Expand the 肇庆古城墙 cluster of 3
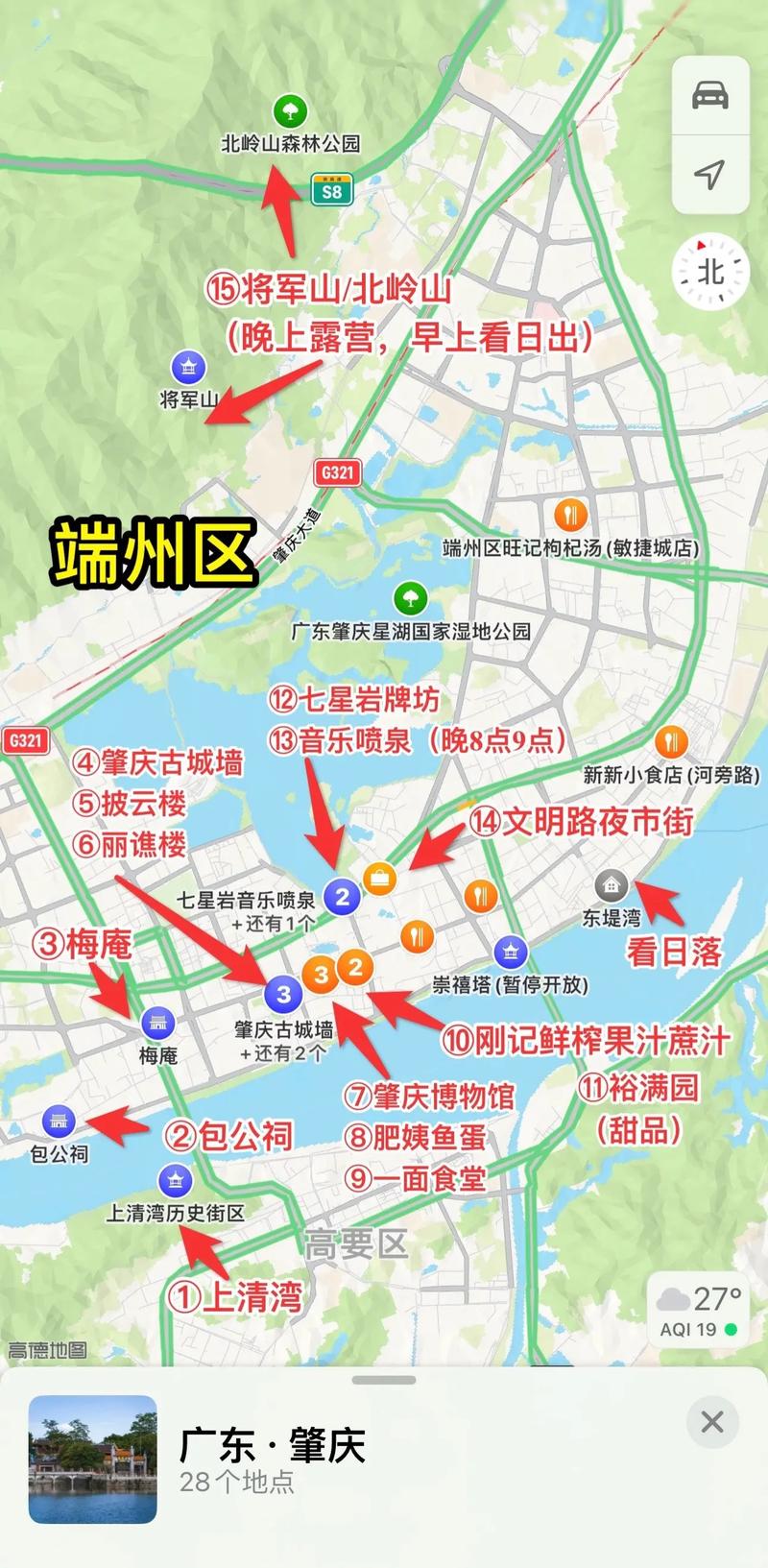The width and height of the screenshot is (768, 1568). (x=283, y=994)
